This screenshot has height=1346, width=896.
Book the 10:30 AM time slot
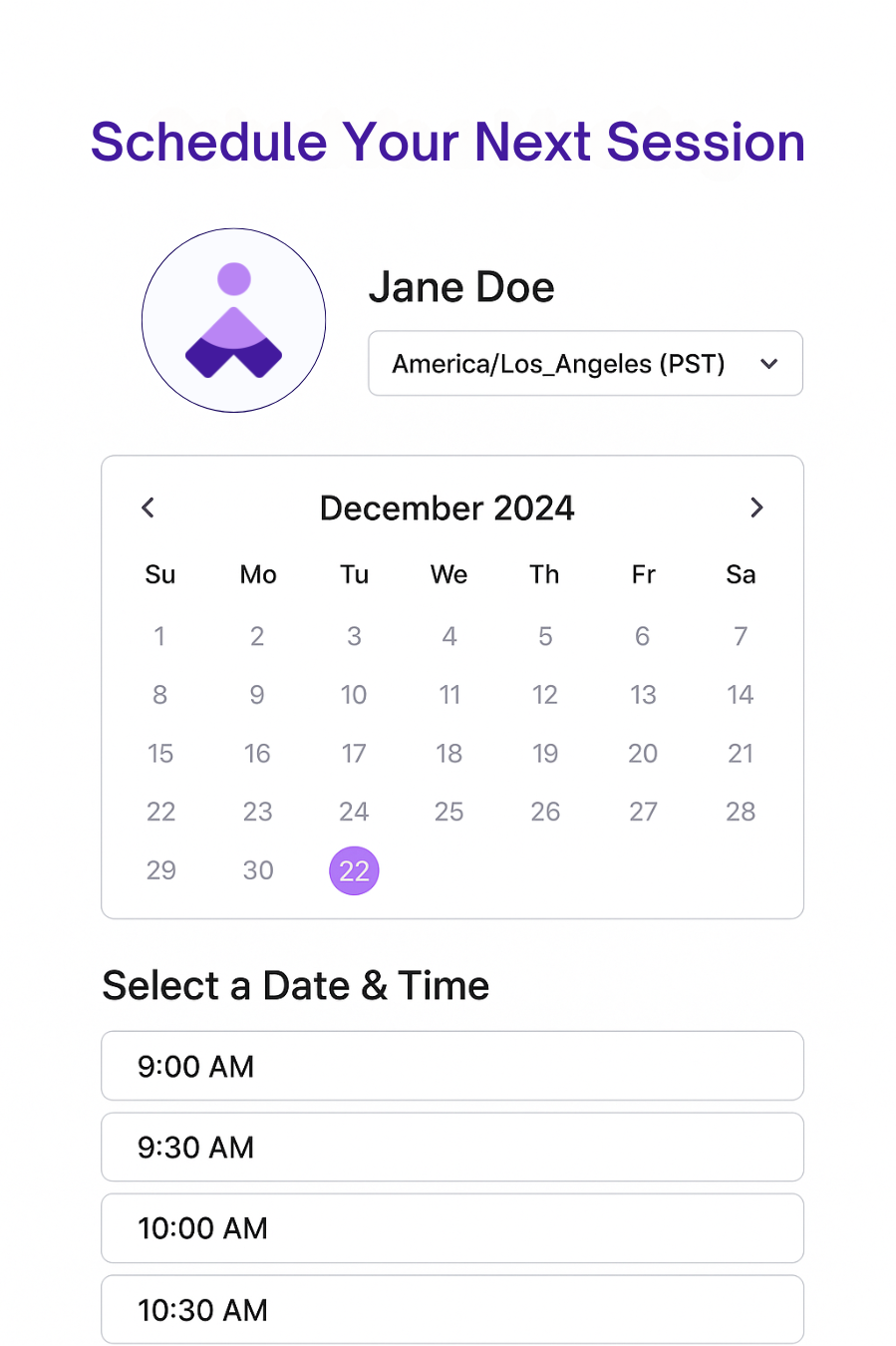coord(452,1309)
